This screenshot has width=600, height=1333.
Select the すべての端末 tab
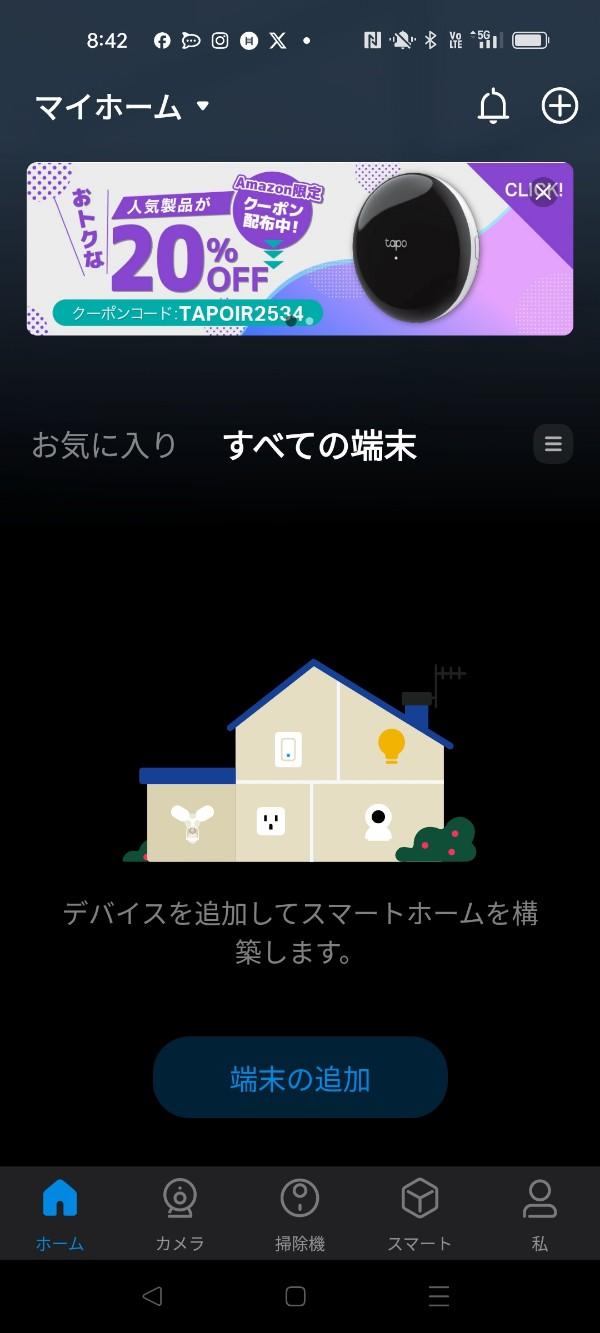320,445
